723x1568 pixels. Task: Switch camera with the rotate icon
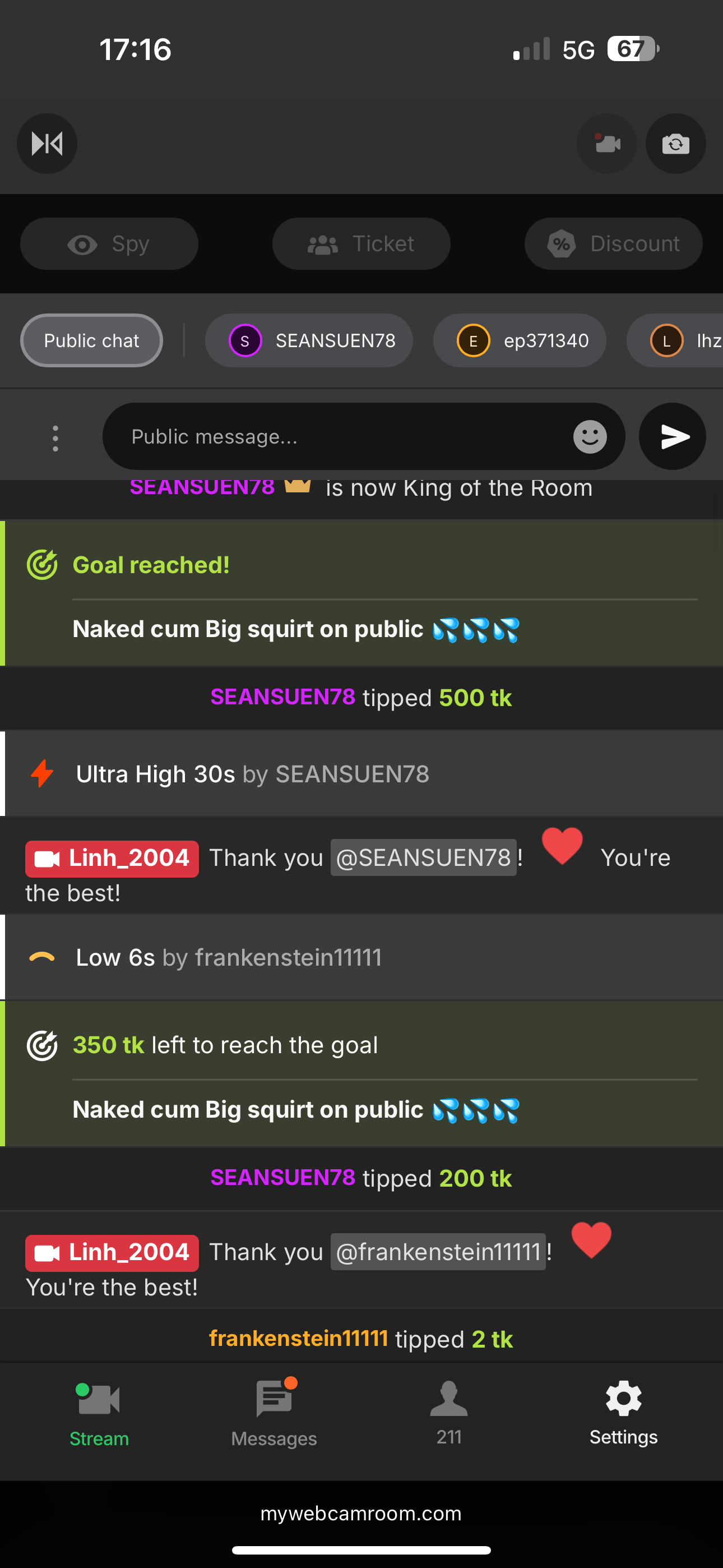tap(675, 144)
